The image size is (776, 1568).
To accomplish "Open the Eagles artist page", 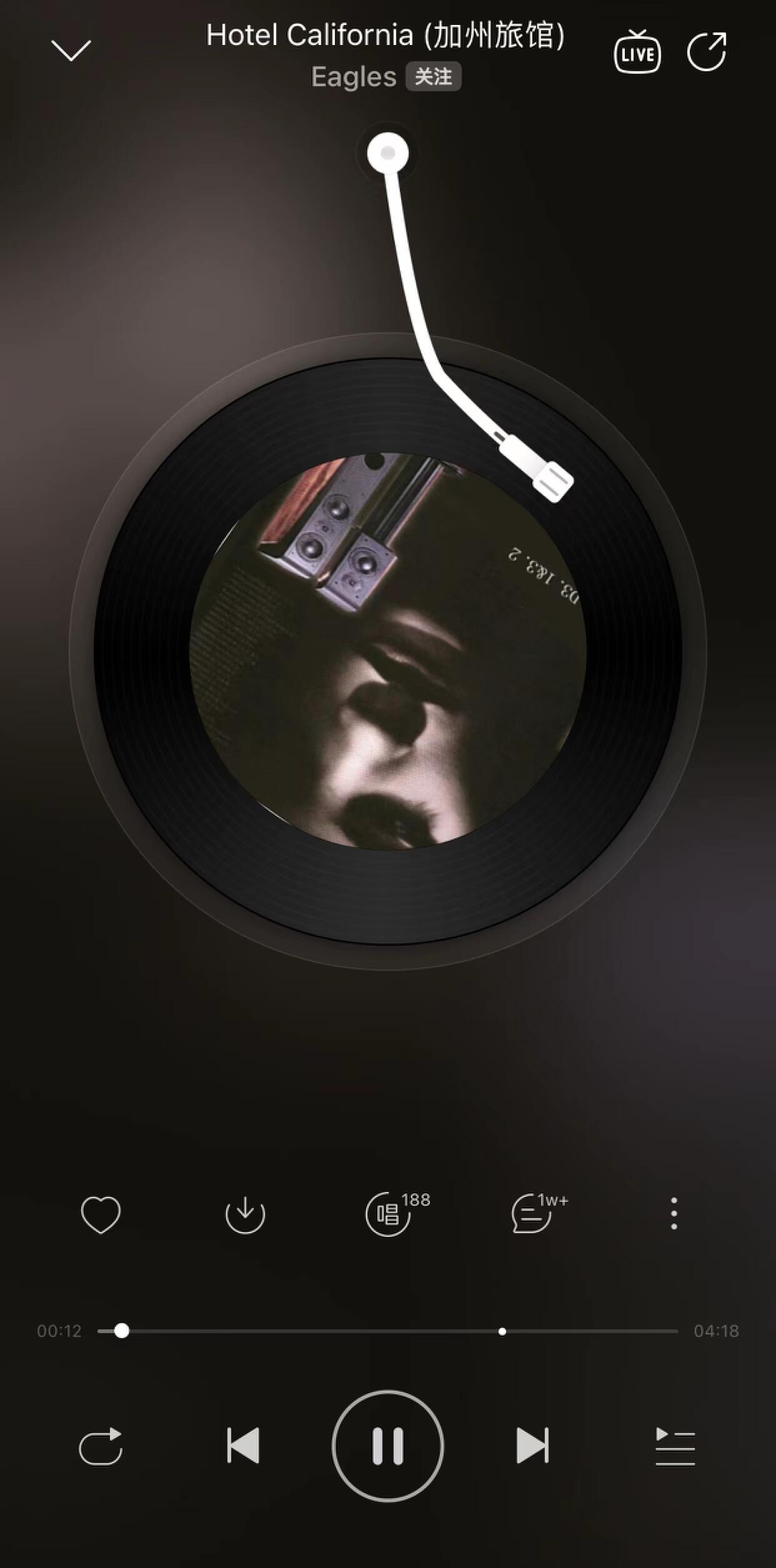I will click(x=354, y=77).
